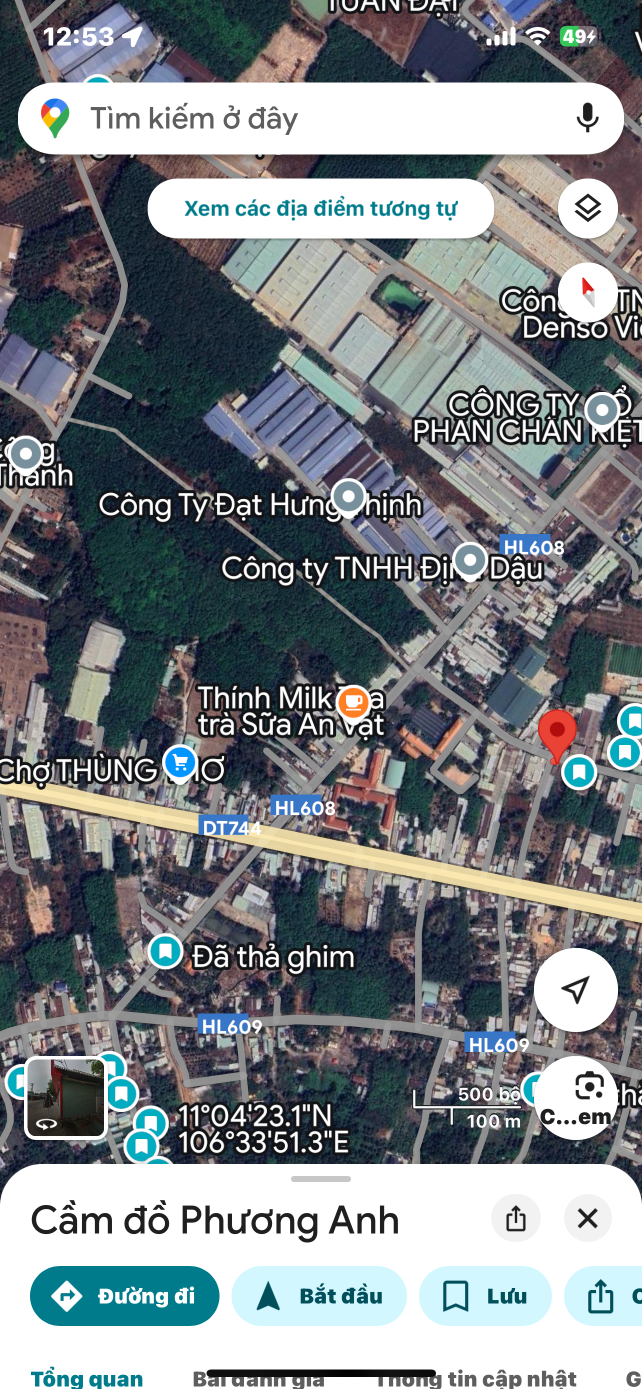The height and width of the screenshot is (1389, 642).
Task: Select the 'Công Ty Đạt Hưng Thịnh' map marker
Action: (348, 495)
